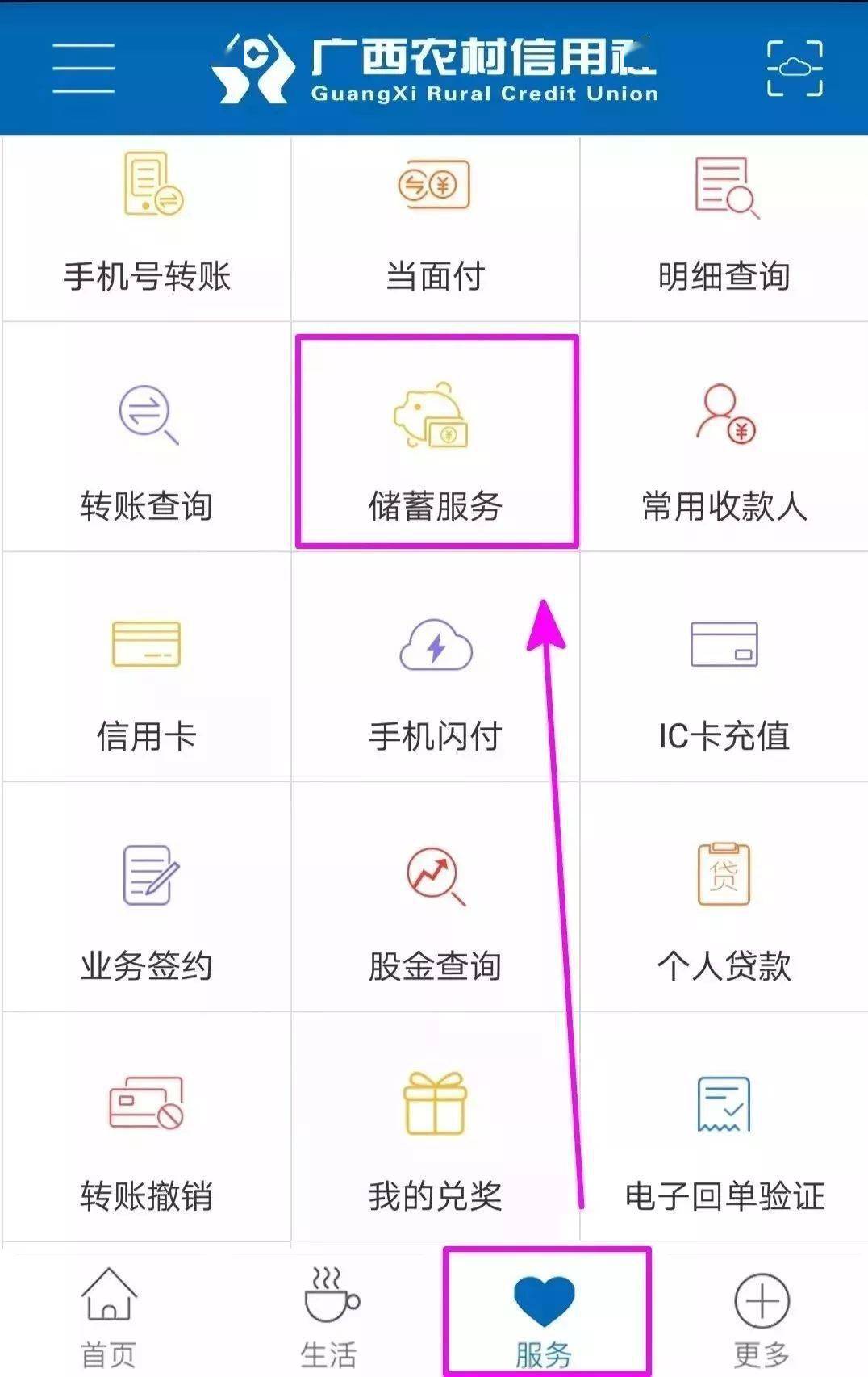Open the 手机闪付 cloud flash pay icon
The image size is (868, 1377).
434,646
